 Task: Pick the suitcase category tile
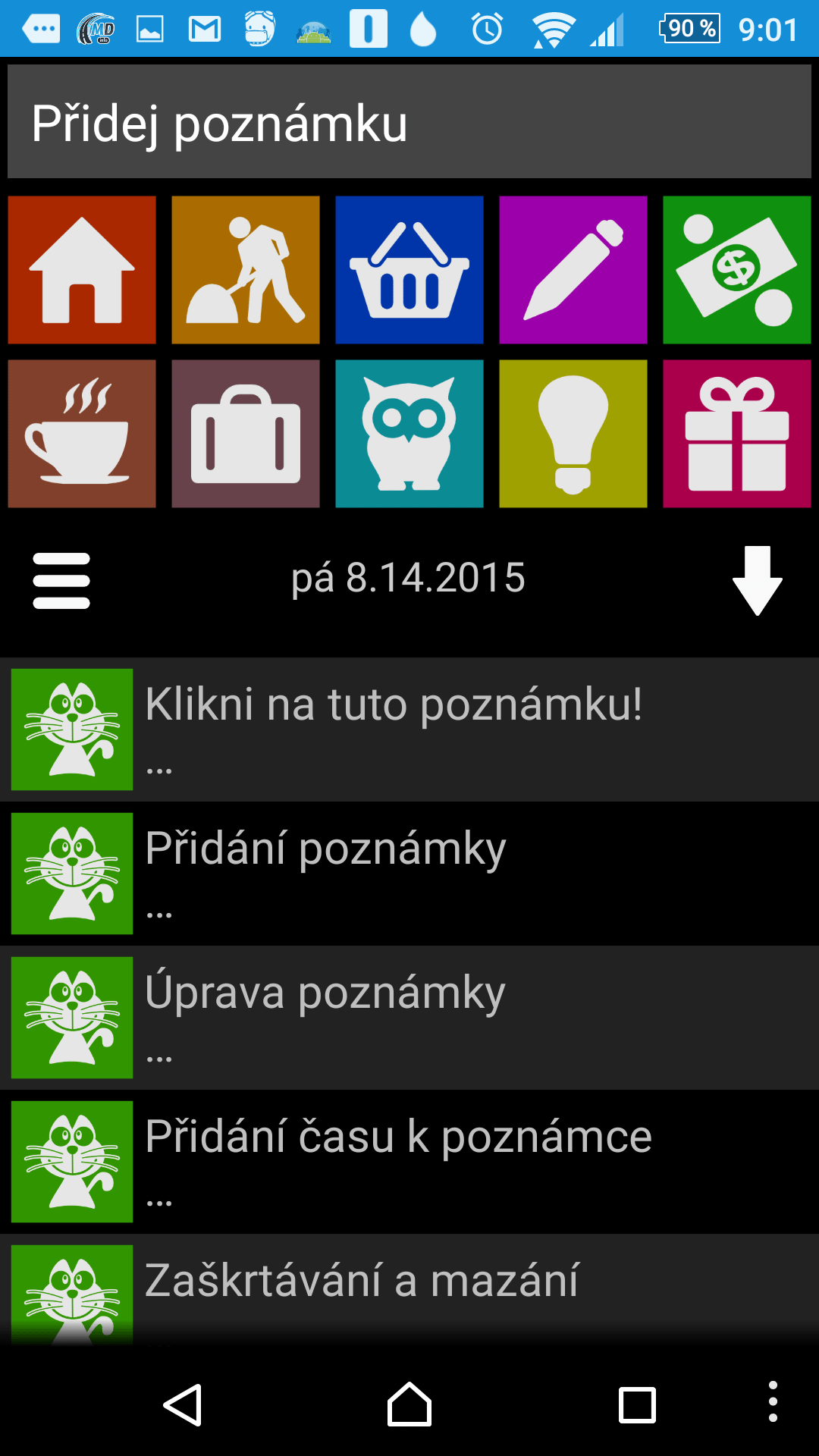pyautogui.click(x=246, y=434)
